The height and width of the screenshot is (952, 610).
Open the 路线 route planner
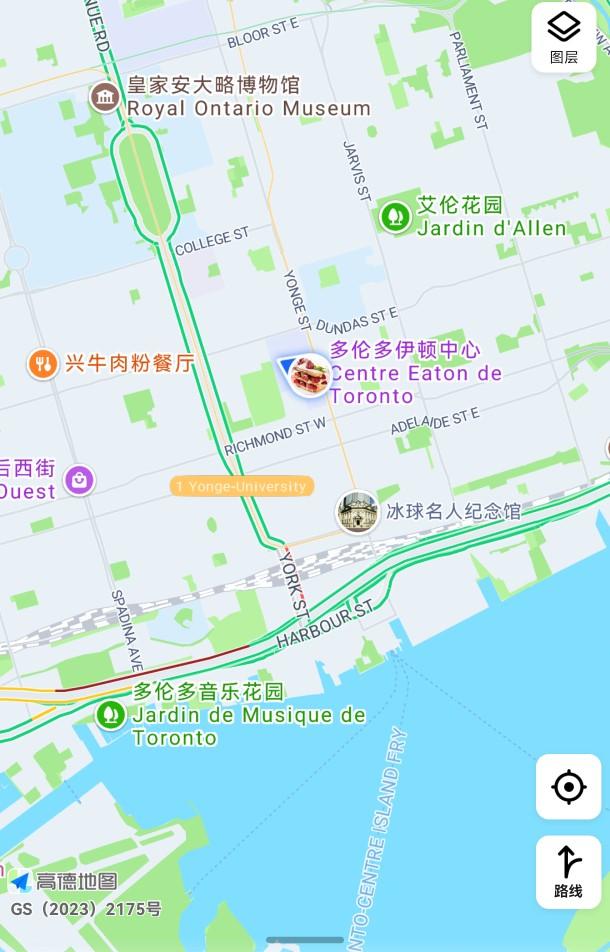[x=568, y=871]
